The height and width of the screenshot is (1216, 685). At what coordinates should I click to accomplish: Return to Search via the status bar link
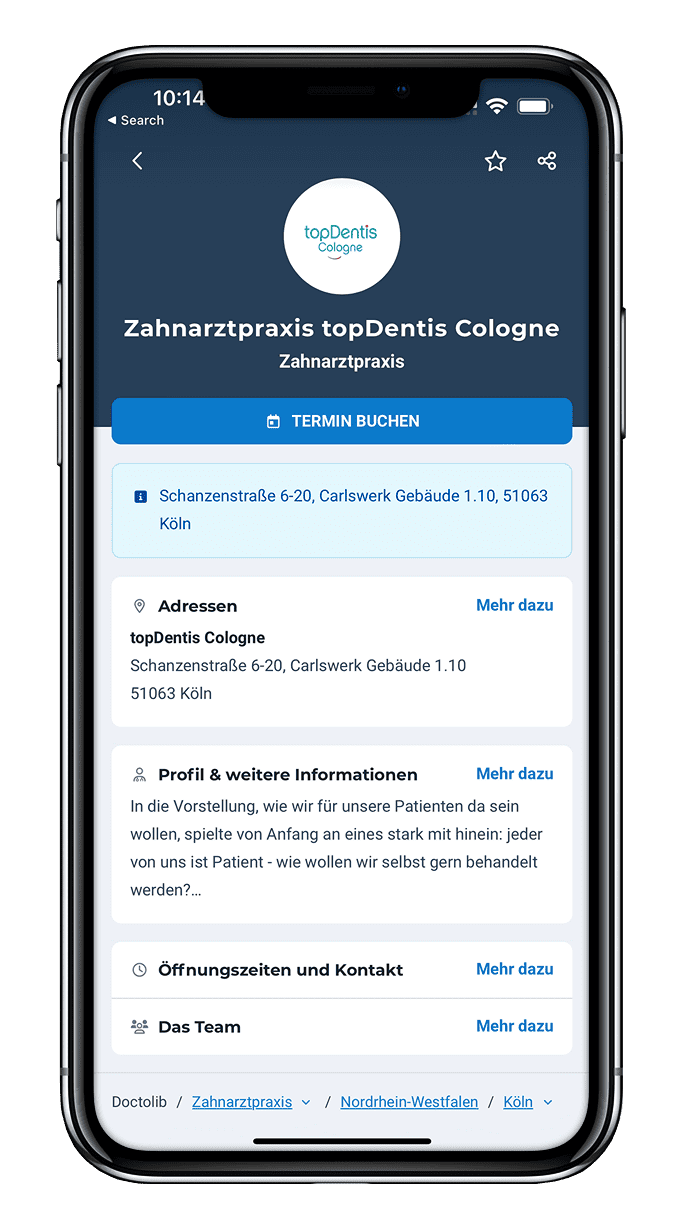point(136,120)
